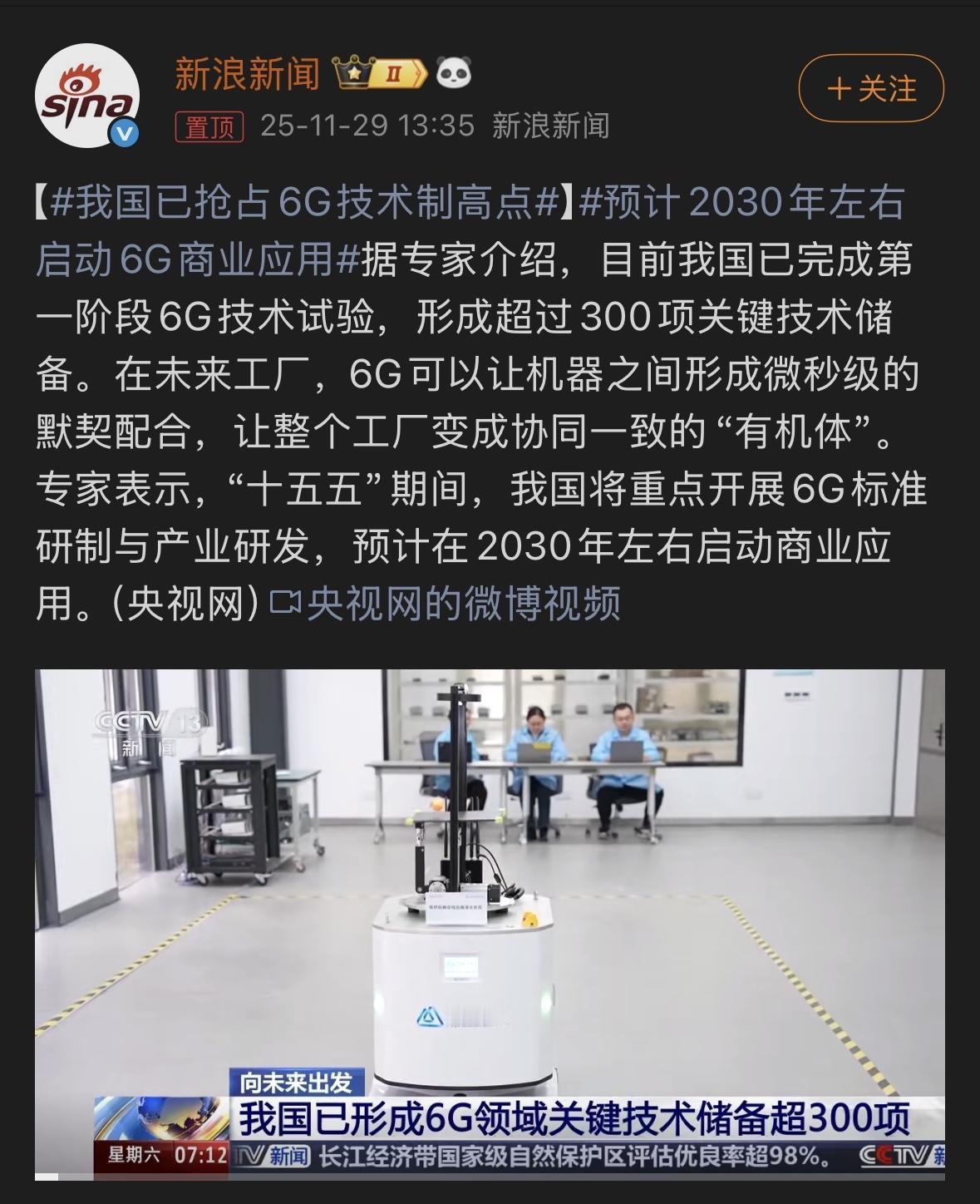Click the Sina News avatar logo

point(87,91)
